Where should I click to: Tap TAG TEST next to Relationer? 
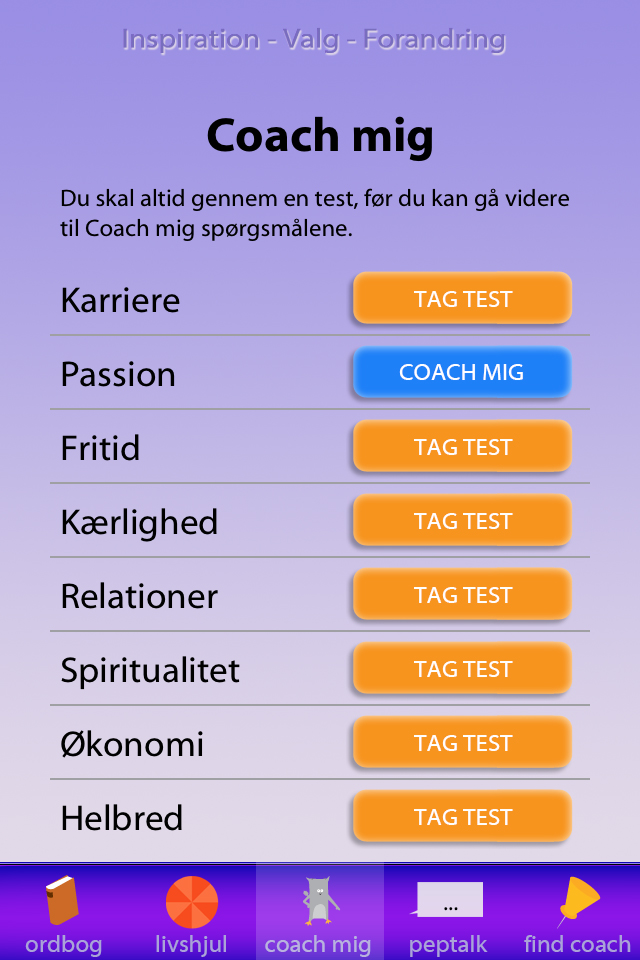(462, 595)
